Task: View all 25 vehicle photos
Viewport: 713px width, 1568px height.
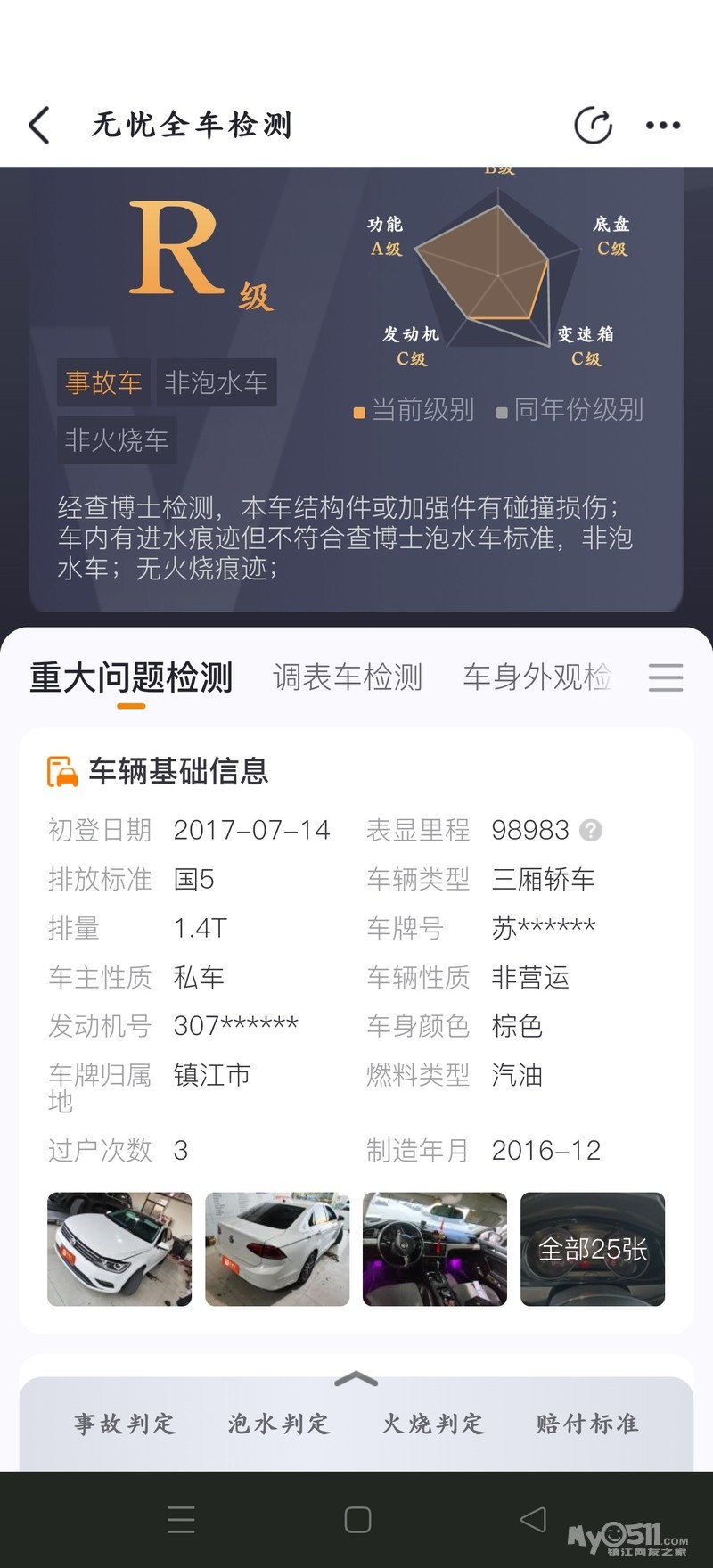Action: pyautogui.click(x=593, y=1249)
